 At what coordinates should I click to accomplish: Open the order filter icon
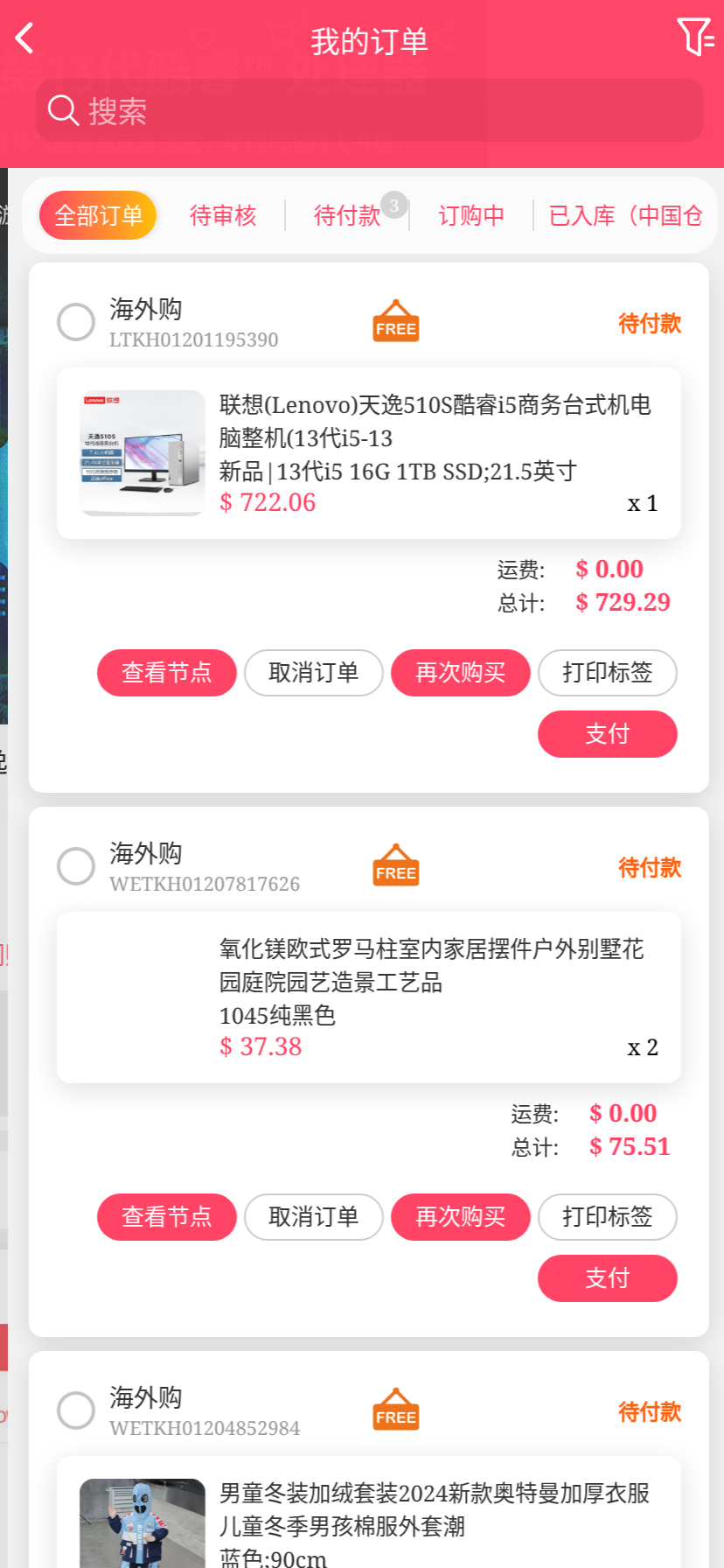click(x=695, y=38)
